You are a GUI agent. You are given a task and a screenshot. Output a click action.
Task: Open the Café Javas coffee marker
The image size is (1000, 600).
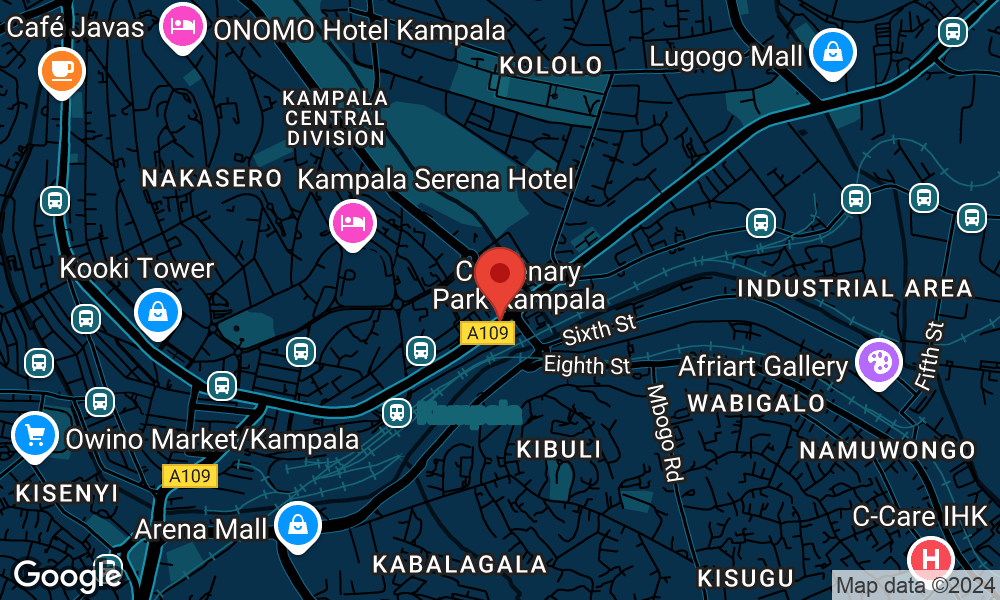62,70
